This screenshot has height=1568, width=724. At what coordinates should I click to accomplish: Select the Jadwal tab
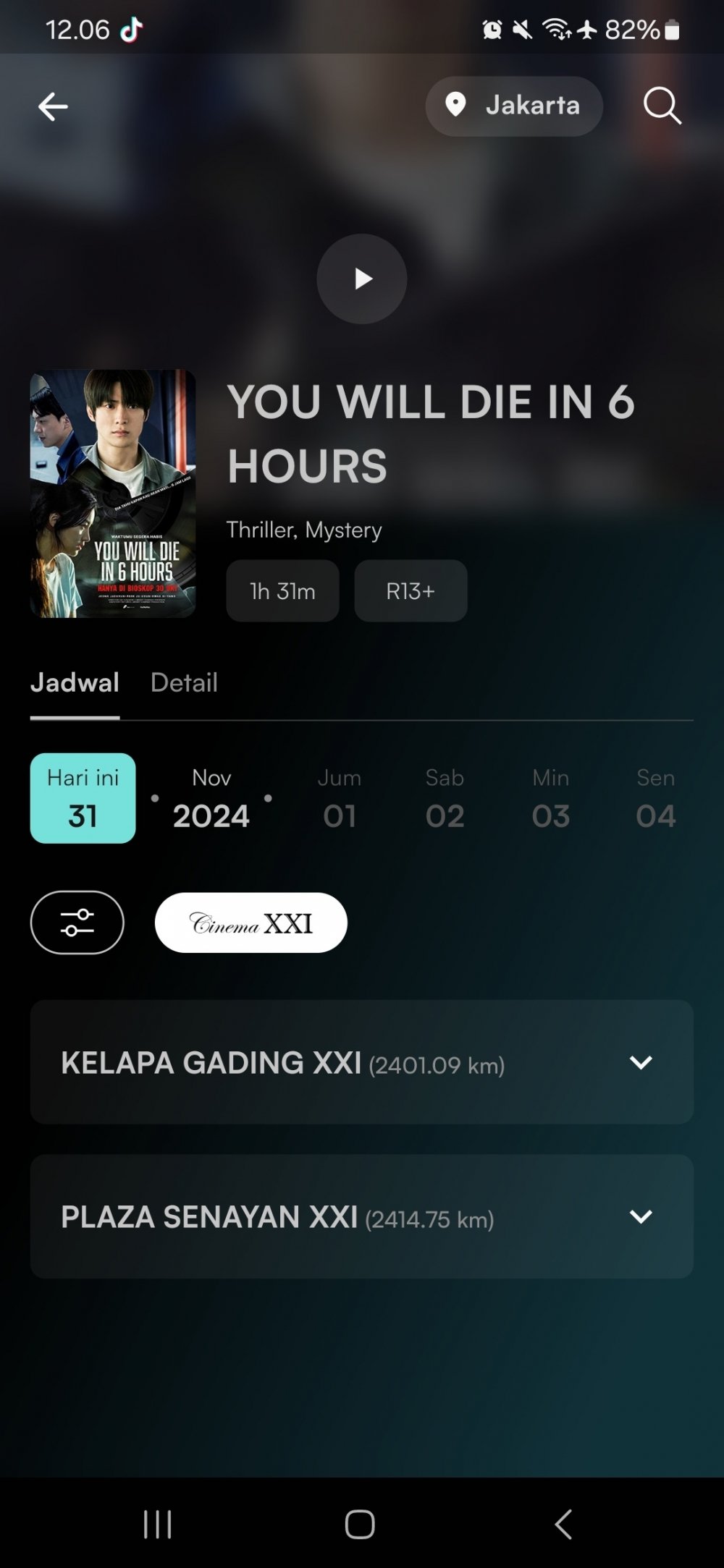(75, 682)
